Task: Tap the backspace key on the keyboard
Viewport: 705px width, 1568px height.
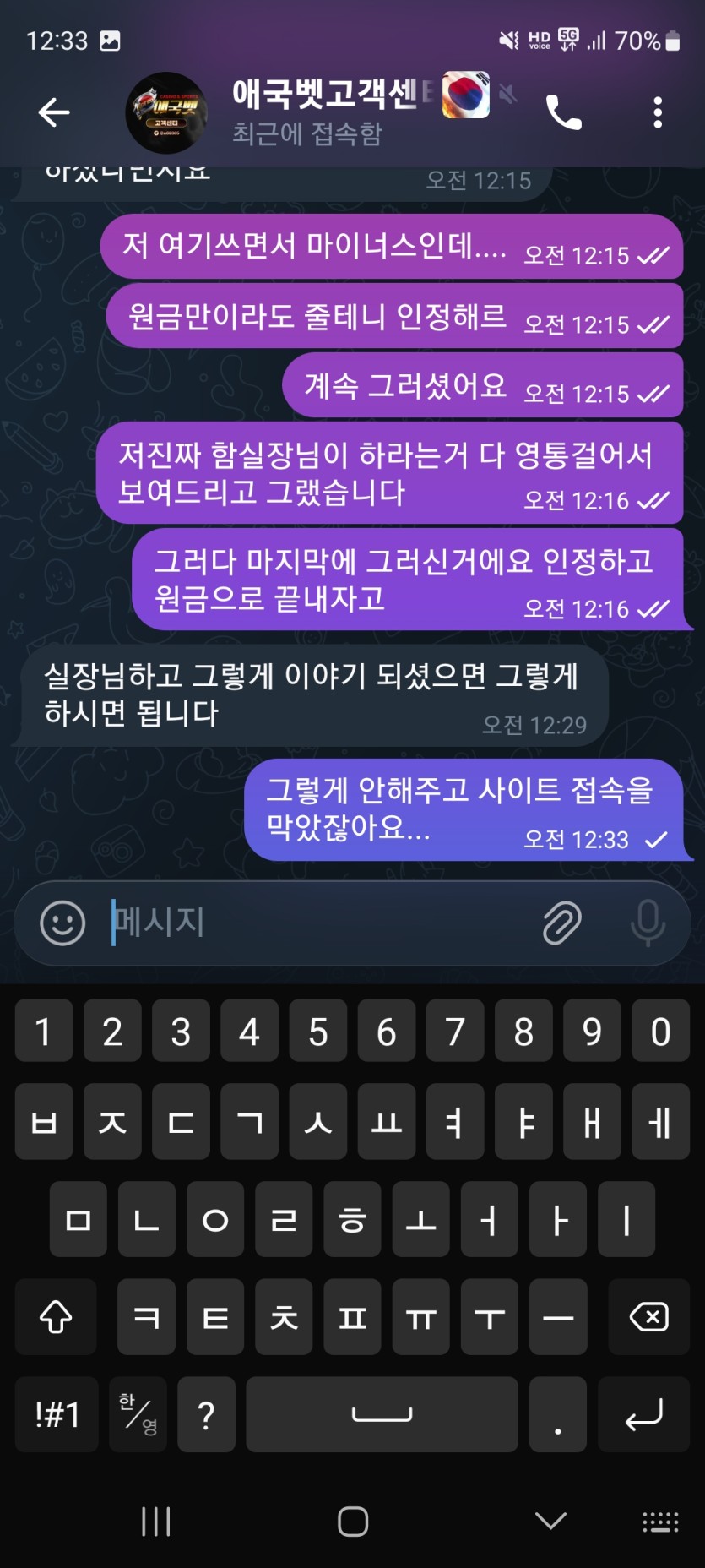Action: click(x=648, y=1317)
